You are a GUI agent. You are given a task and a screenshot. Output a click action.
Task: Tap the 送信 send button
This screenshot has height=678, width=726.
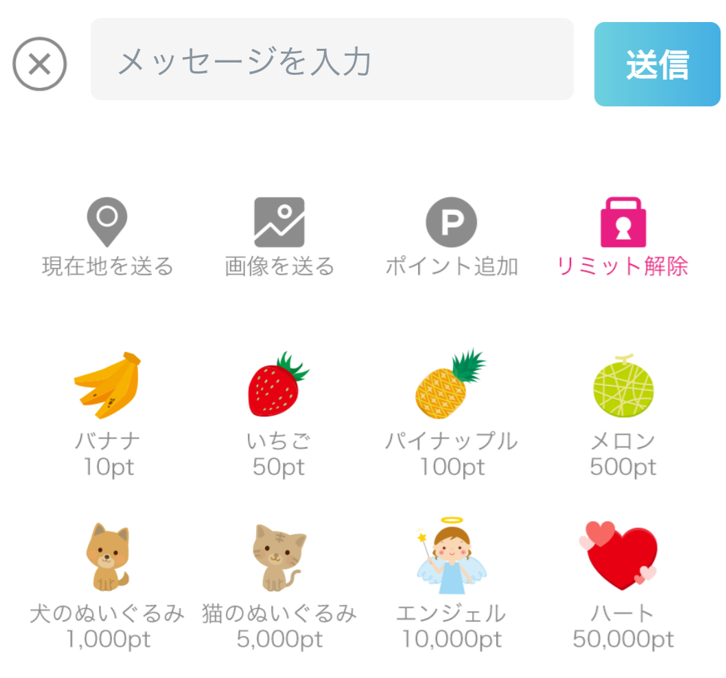(x=657, y=65)
